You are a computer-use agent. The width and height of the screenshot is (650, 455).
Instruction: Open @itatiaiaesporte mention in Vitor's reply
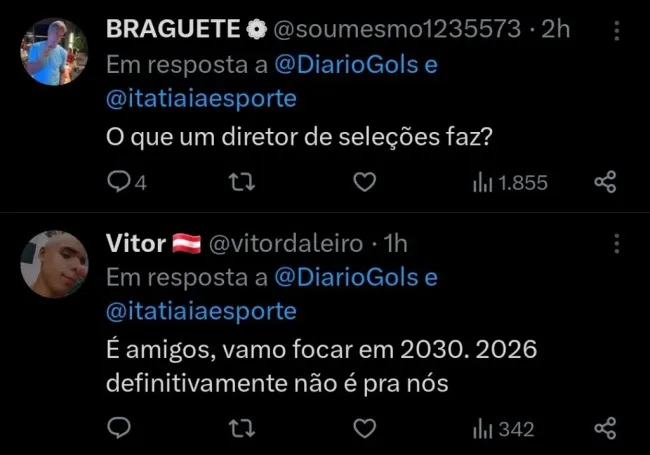pos(201,311)
